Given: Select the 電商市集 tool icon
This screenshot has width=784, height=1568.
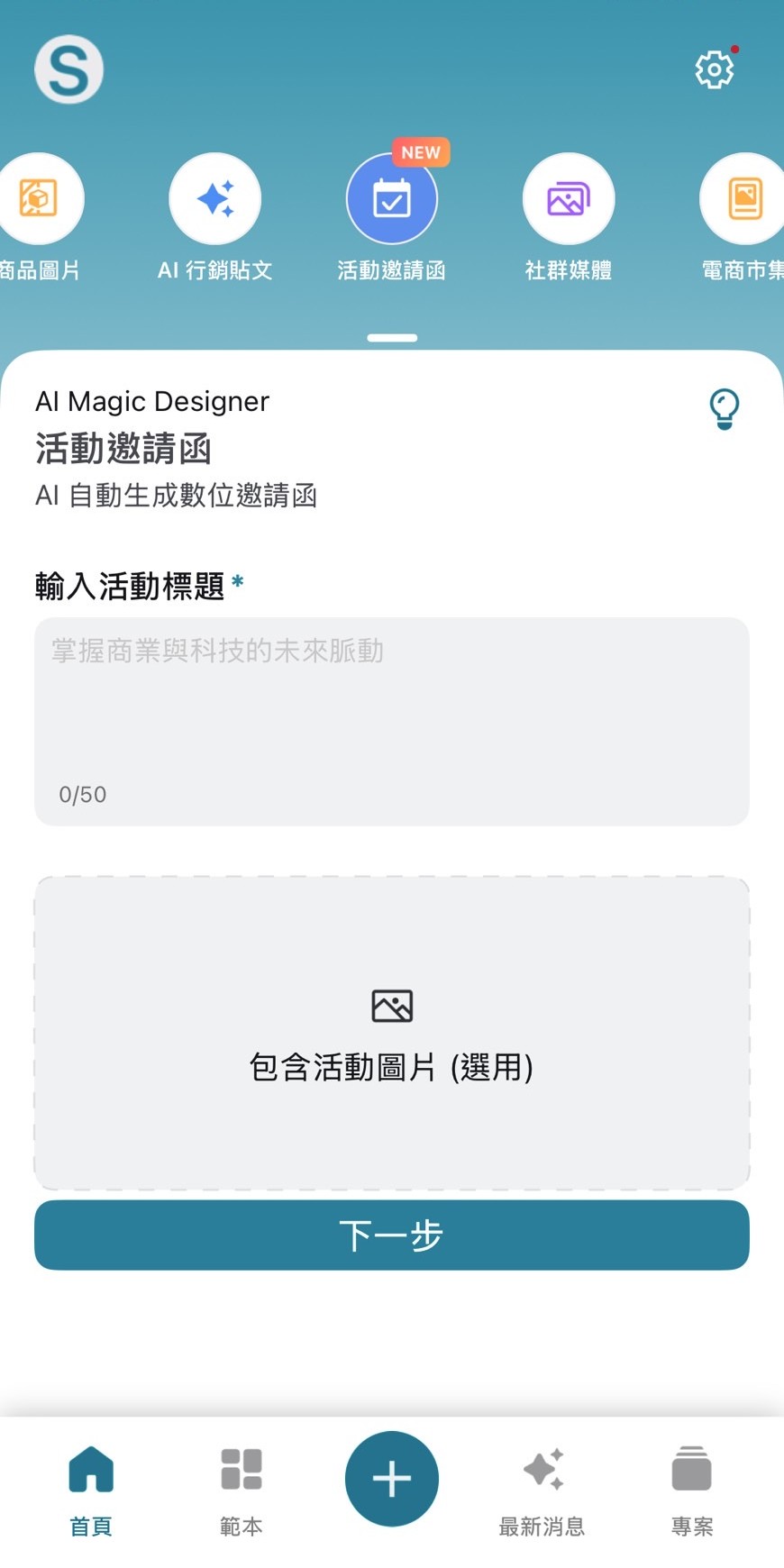Looking at the screenshot, I should 742,198.
